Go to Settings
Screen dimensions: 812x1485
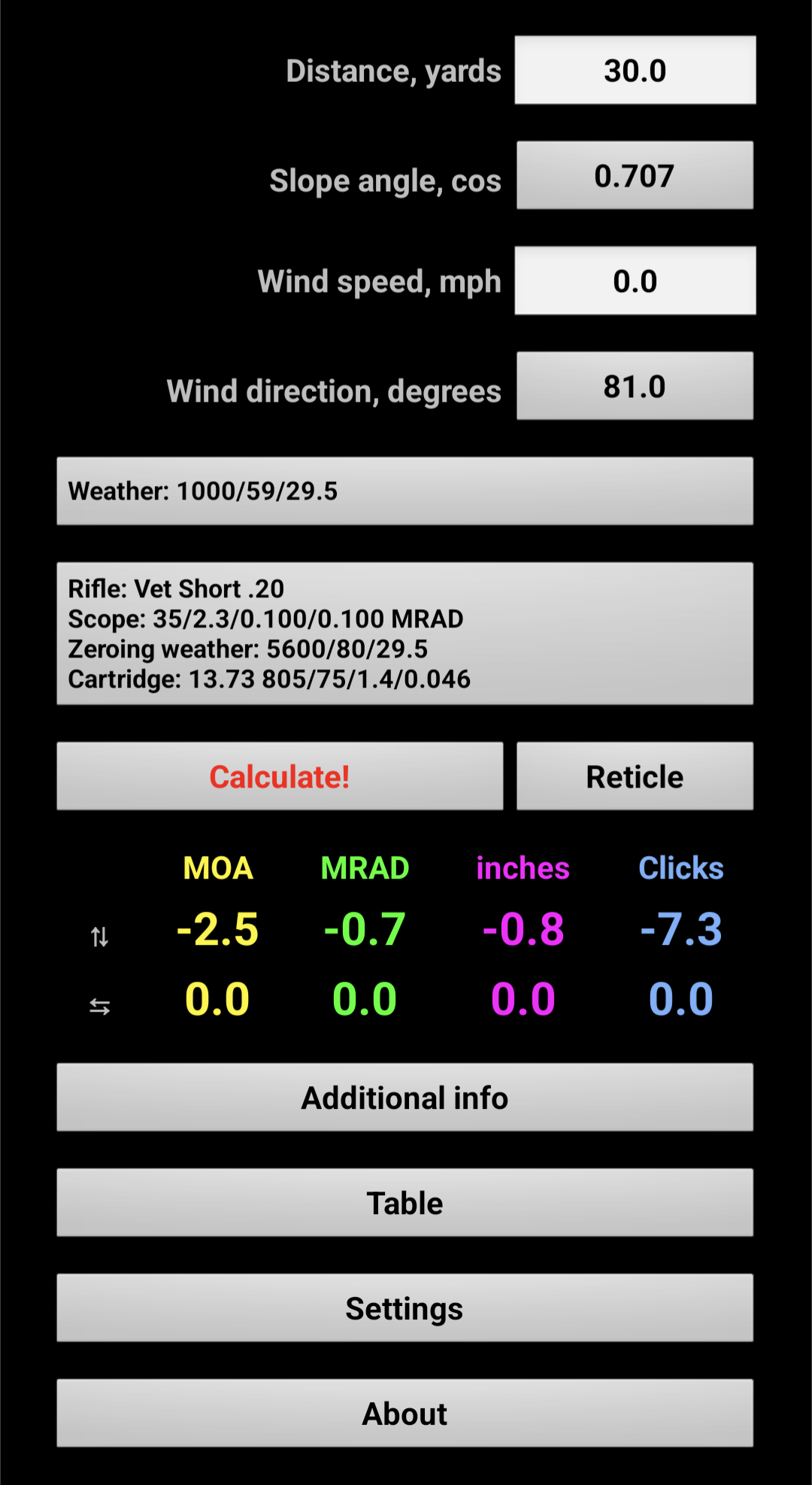pos(405,1308)
